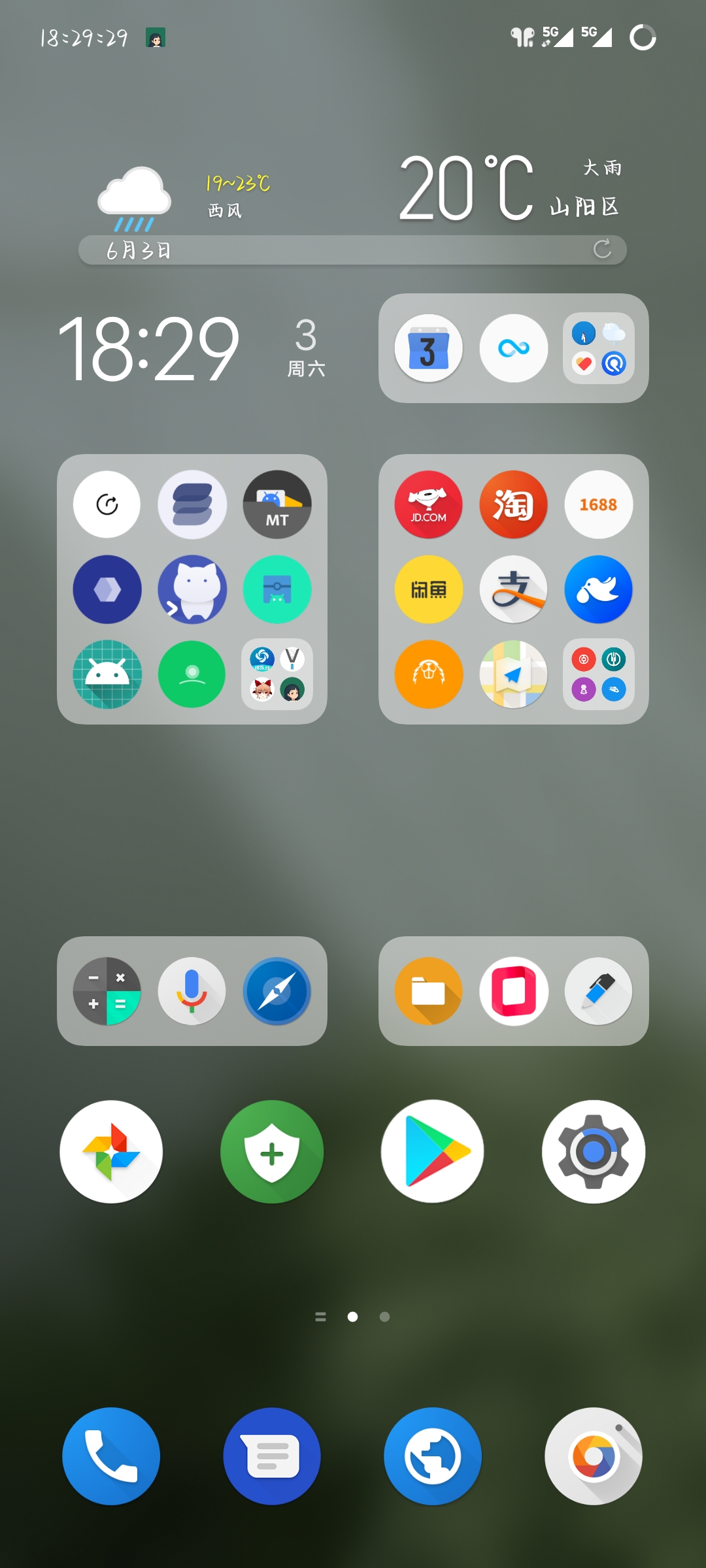Open the orange file manager app
This screenshot has width=706, height=1568.
tap(428, 991)
